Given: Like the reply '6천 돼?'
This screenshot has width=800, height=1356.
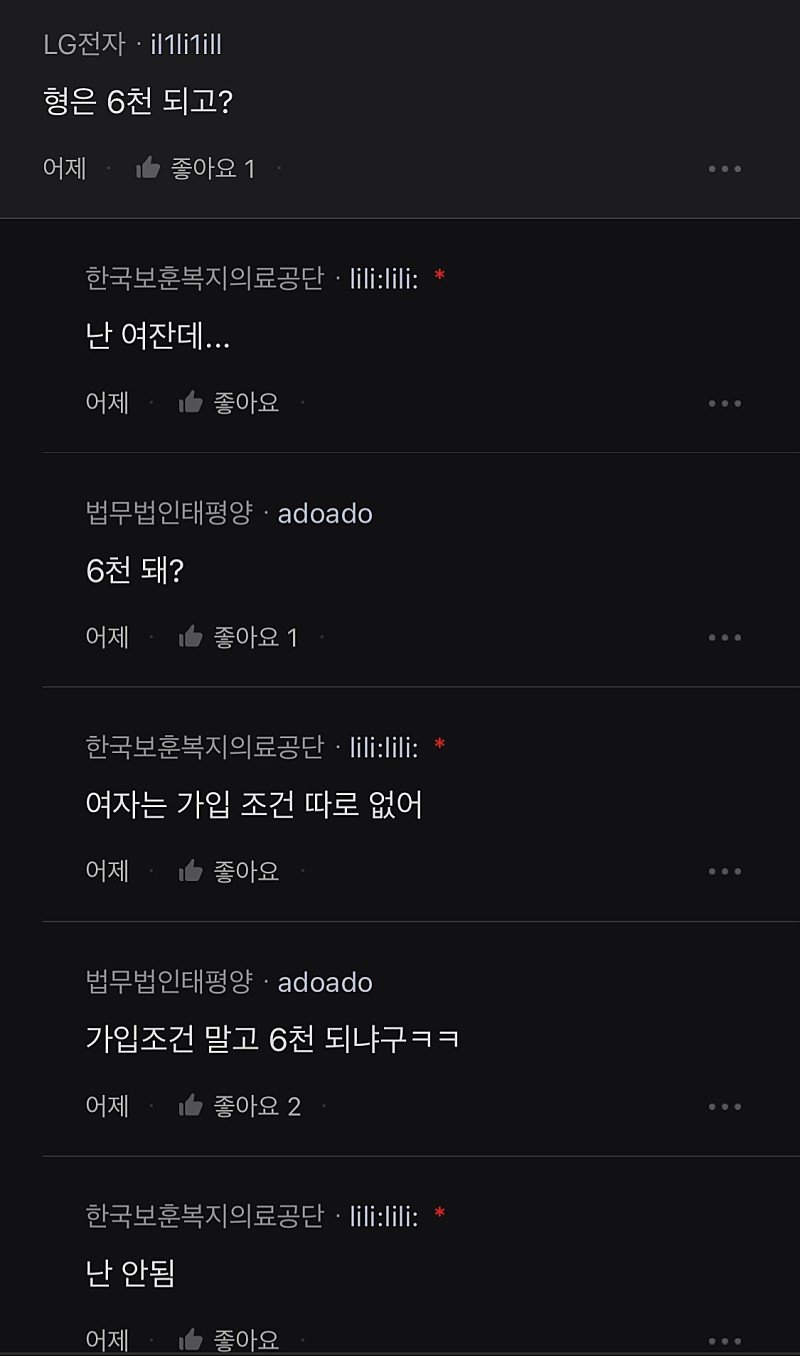Looking at the screenshot, I should pos(238,637).
